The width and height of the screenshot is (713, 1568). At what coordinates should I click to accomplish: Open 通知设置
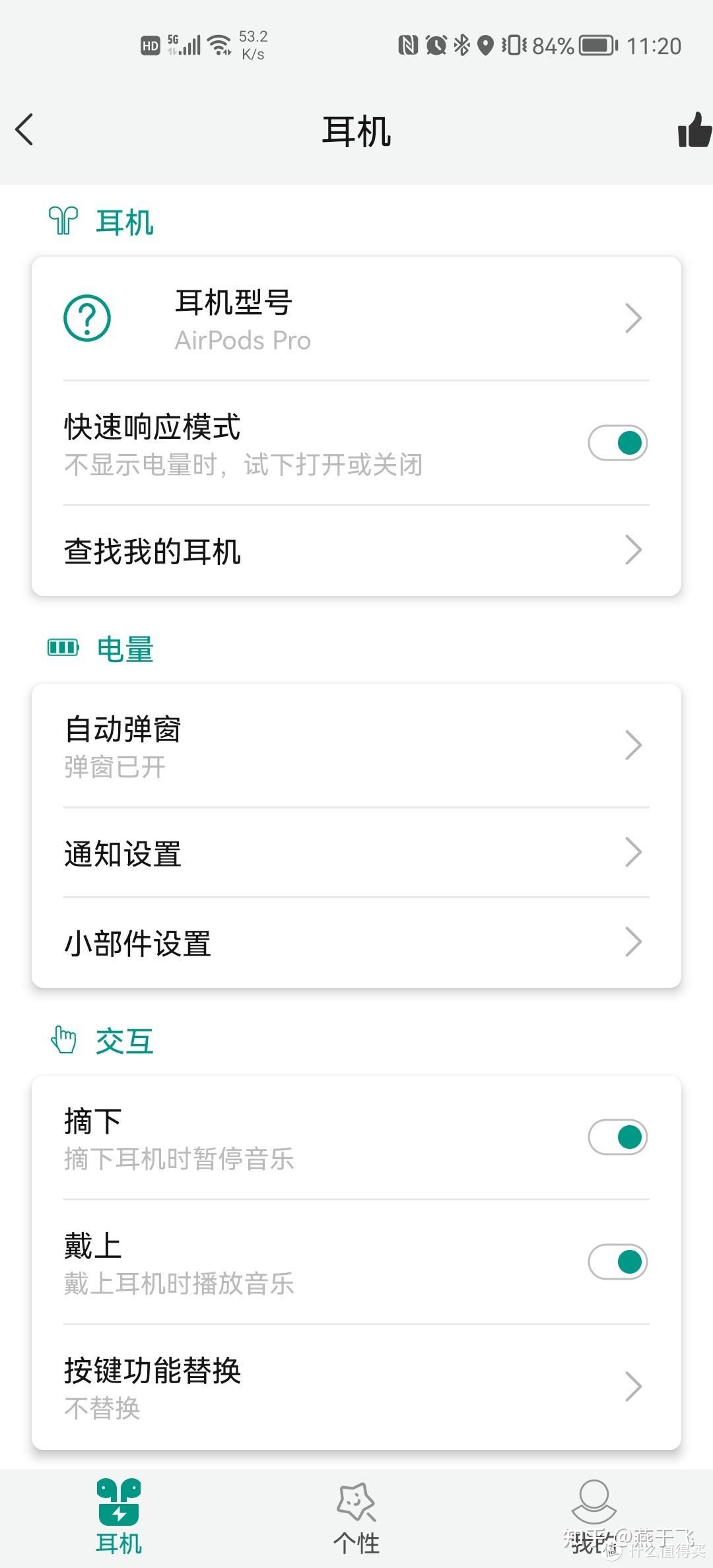click(356, 853)
